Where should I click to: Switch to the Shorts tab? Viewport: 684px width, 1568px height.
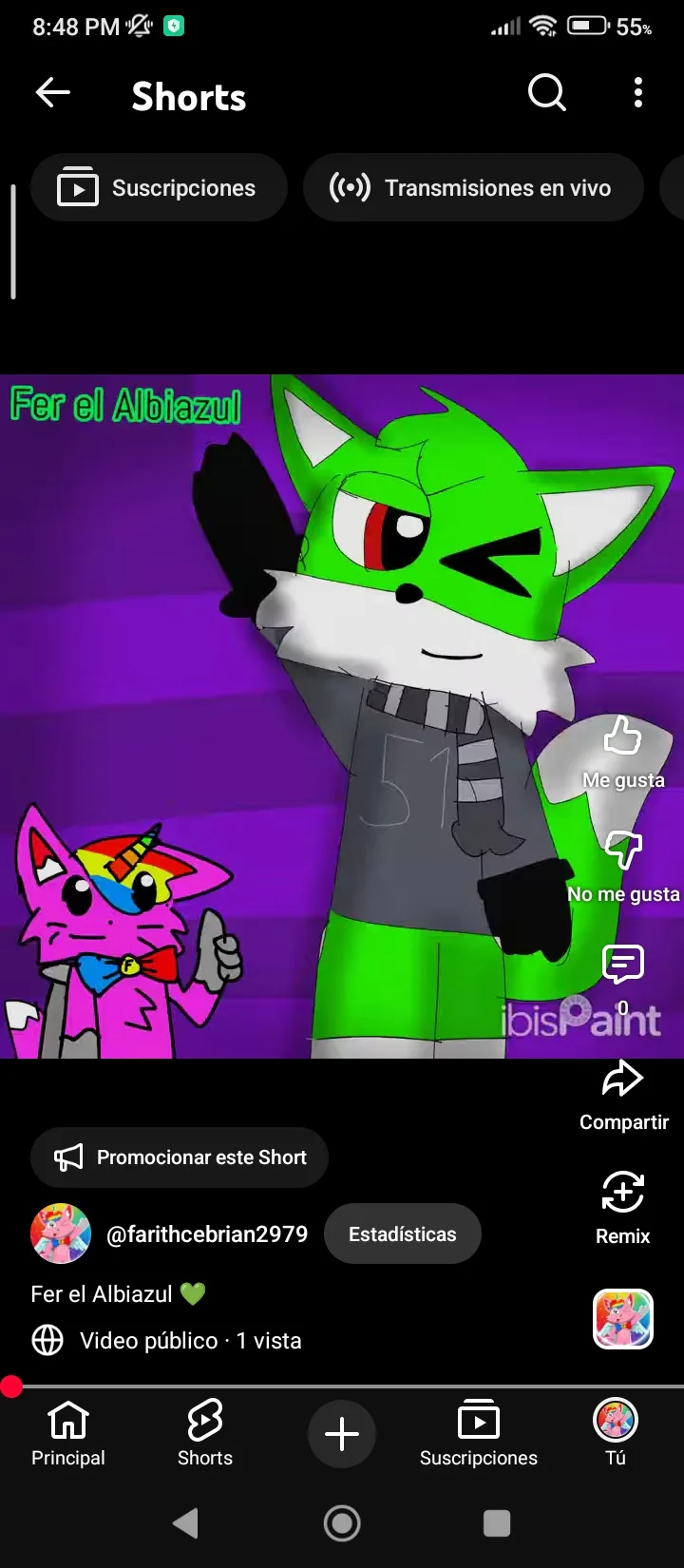(205, 1433)
